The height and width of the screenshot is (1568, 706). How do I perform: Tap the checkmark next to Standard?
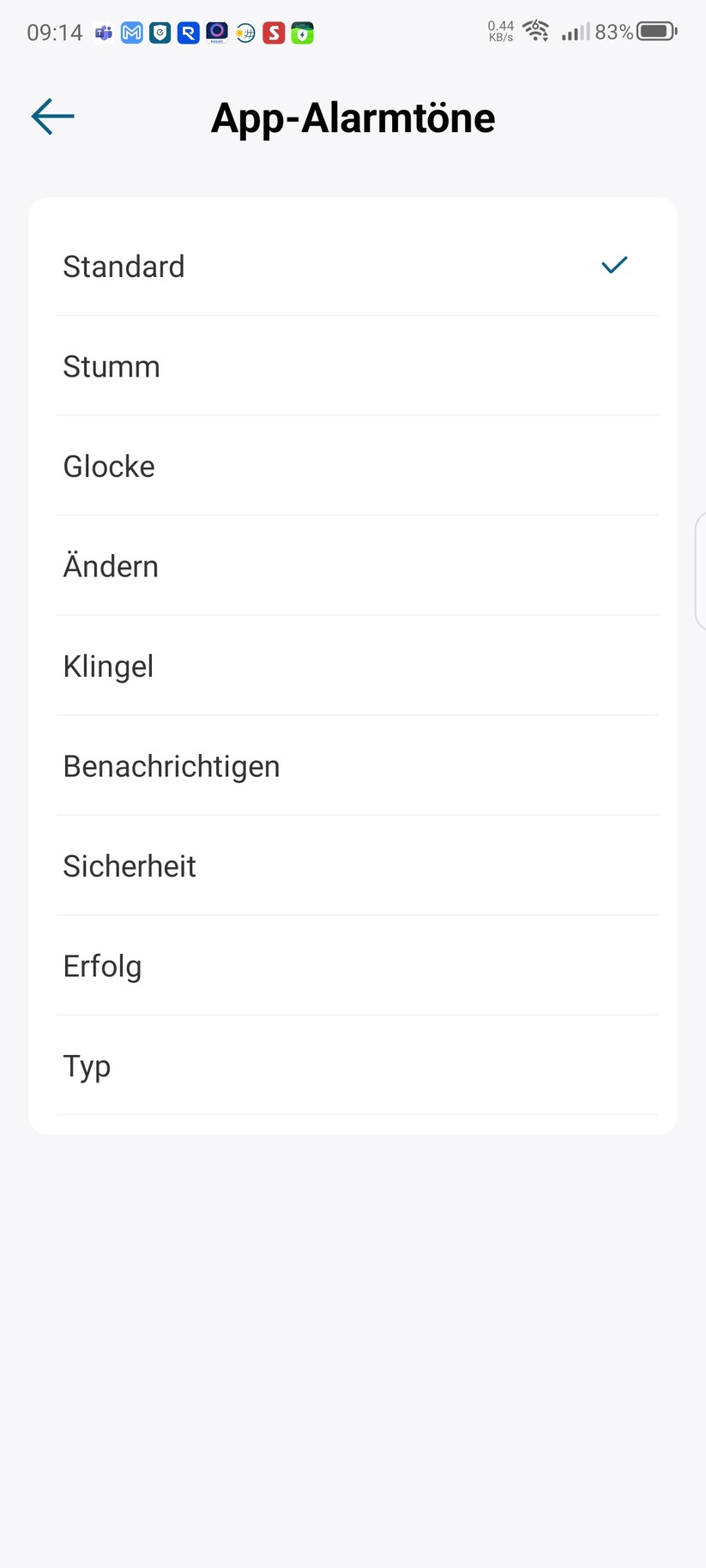[614, 266]
